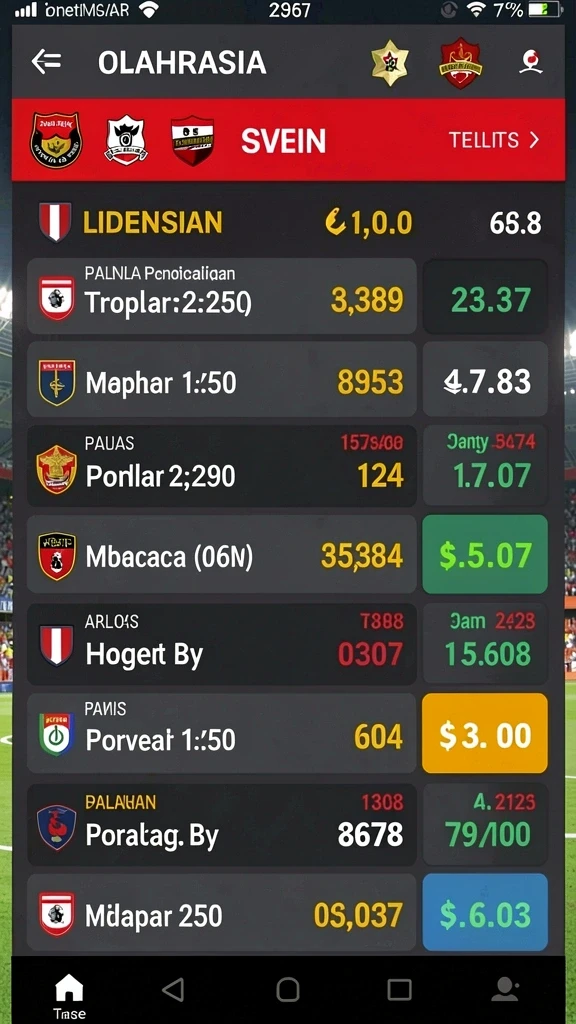
Task: Go back using the top-left arrow
Action: pyautogui.click(x=46, y=62)
